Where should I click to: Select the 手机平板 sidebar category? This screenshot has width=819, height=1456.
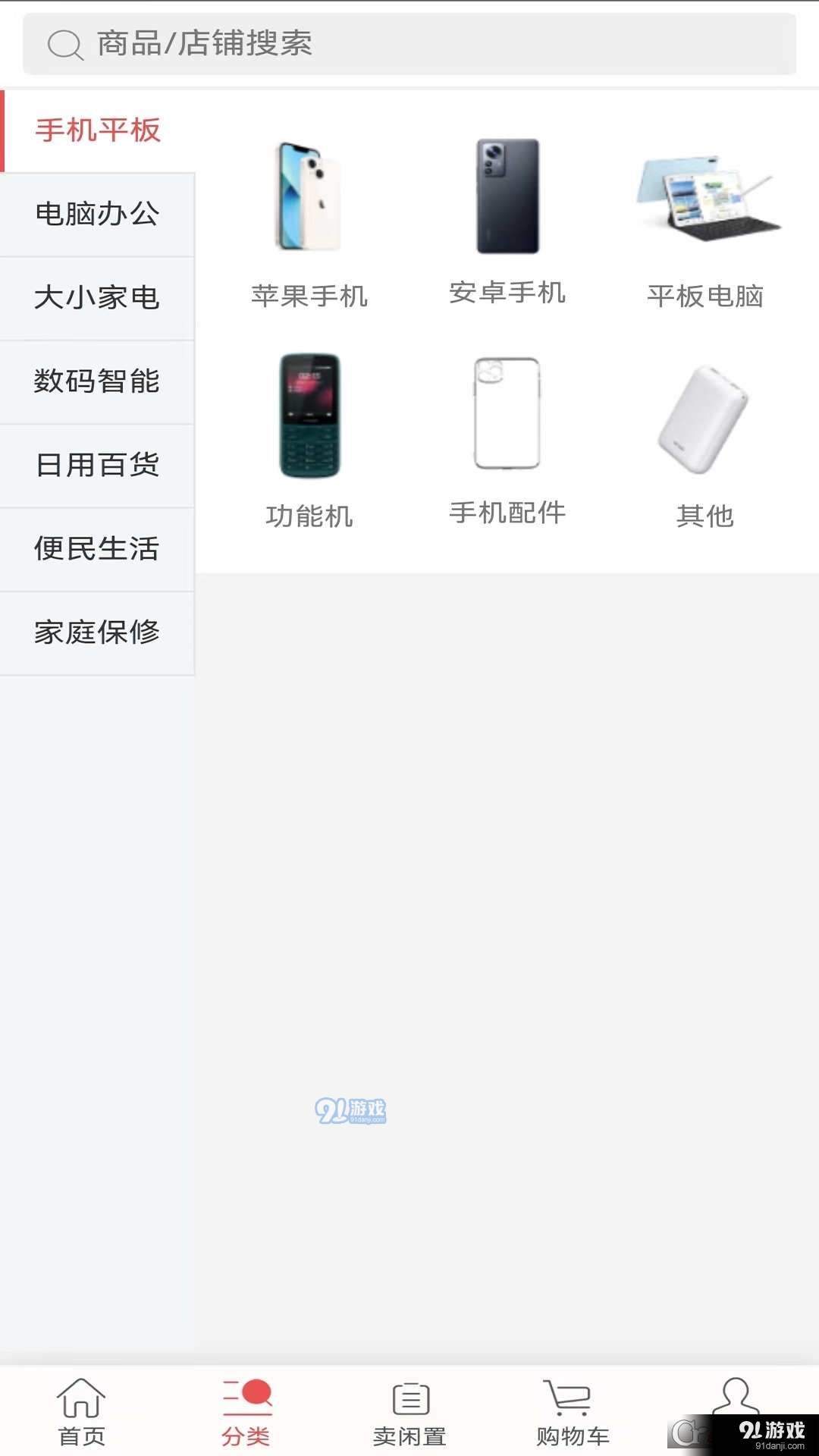click(99, 130)
